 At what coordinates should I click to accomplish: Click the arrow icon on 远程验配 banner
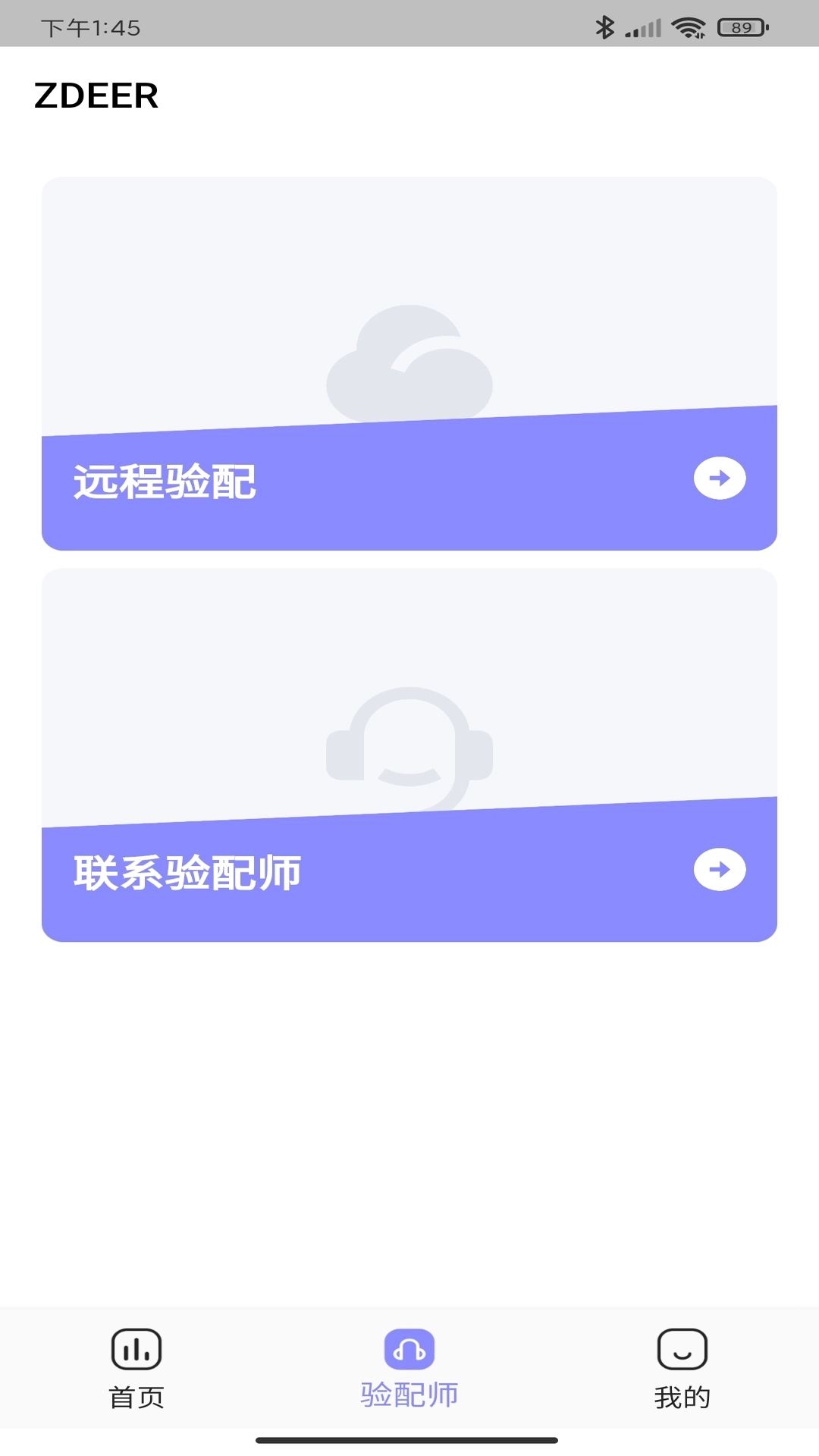719,478
